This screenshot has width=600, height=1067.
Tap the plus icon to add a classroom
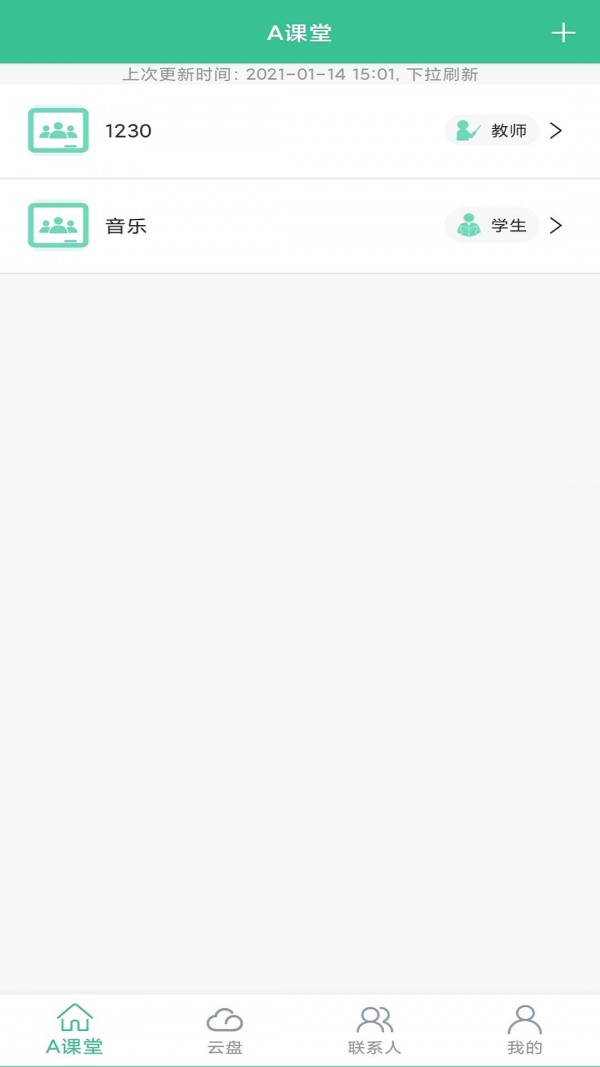pos(563,33)
